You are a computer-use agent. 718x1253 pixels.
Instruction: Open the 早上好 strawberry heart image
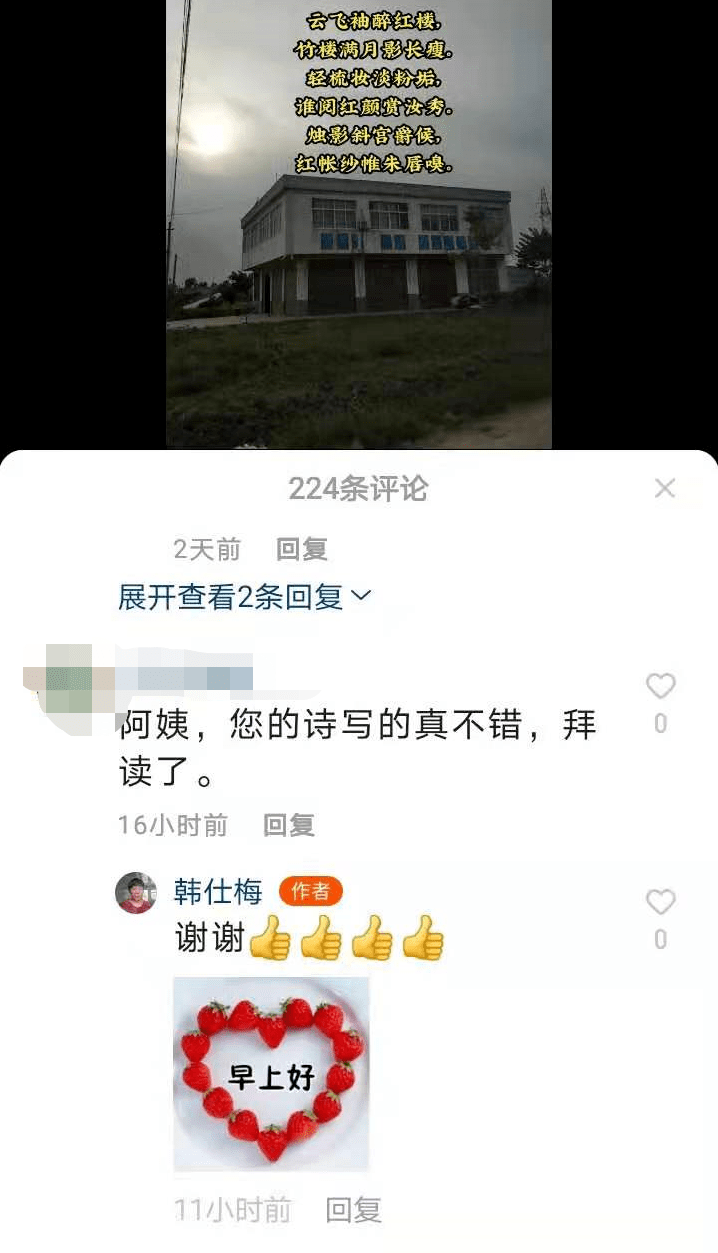click(271, 1073)
